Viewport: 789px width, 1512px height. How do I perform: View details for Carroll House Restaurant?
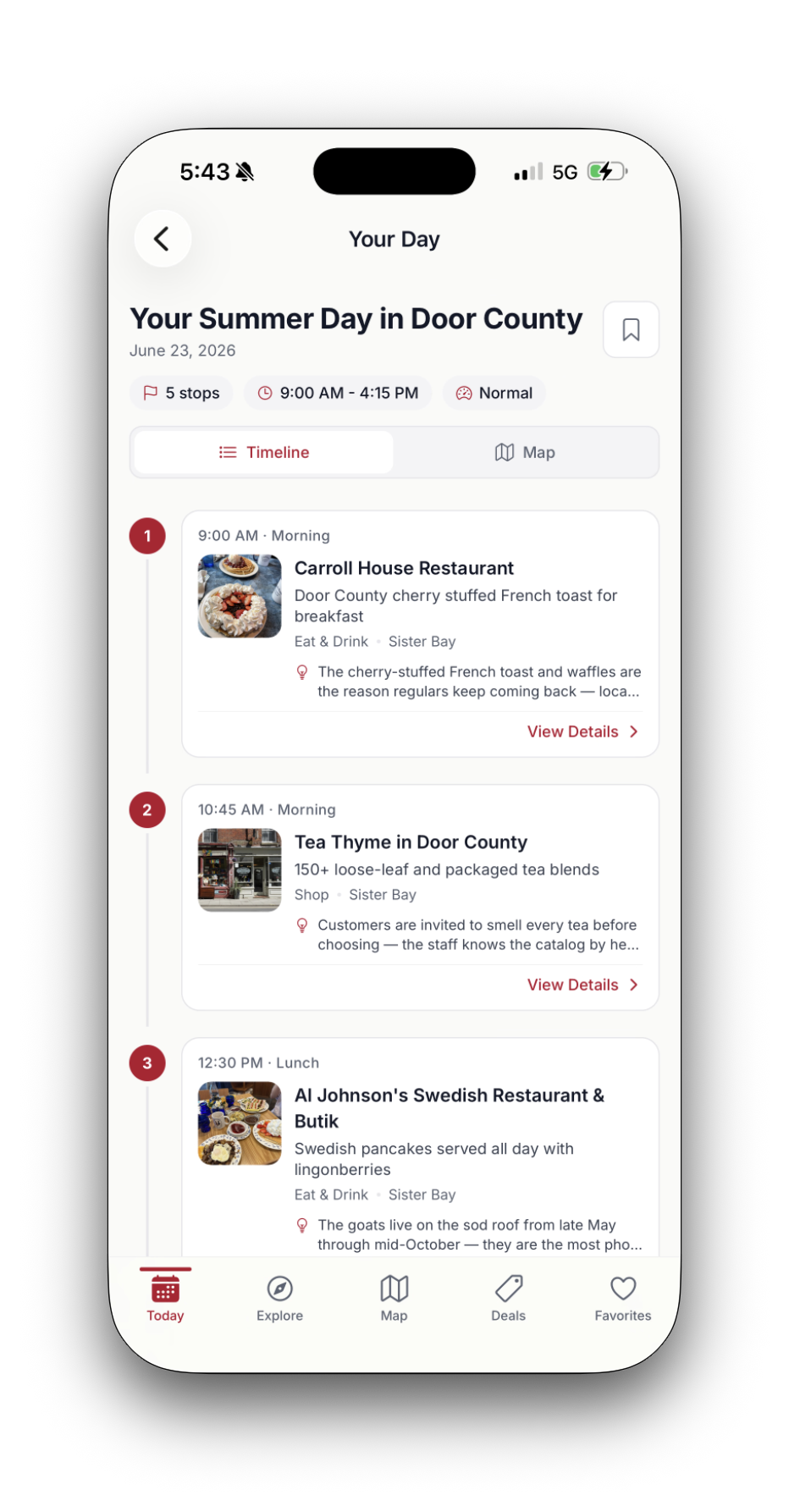582,731
